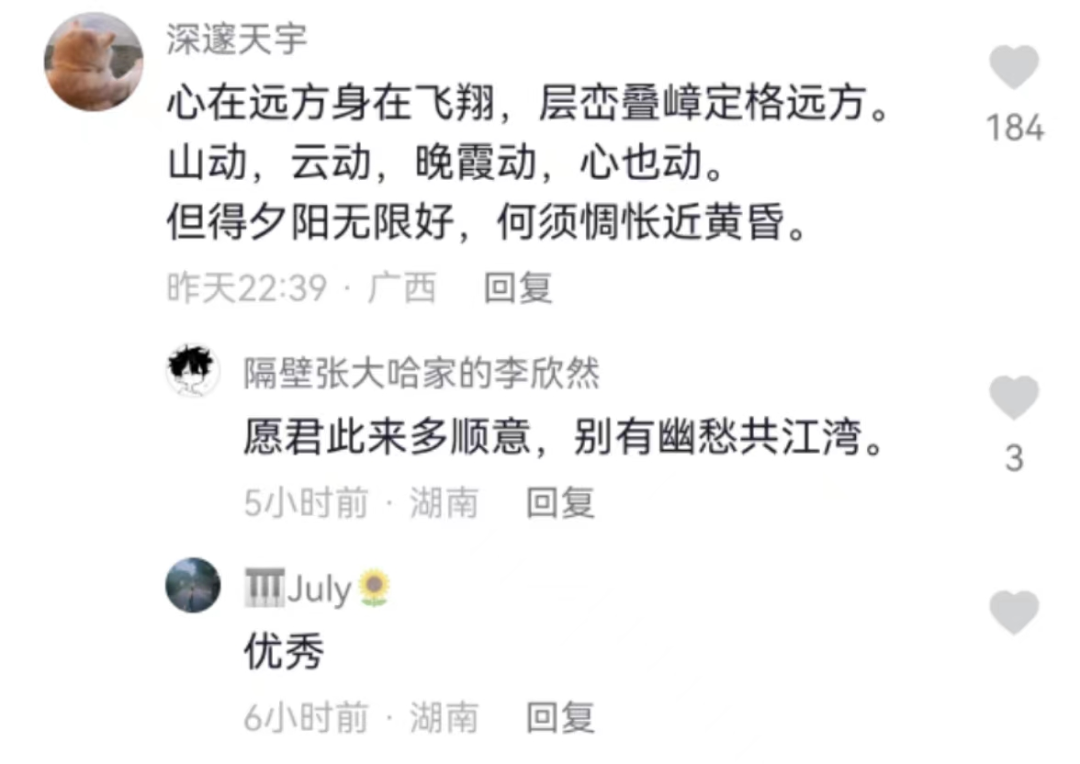Screen dimensions: 1080x764
Task: Like the comment by 深邃天宇
Action: pos(1014,68)
